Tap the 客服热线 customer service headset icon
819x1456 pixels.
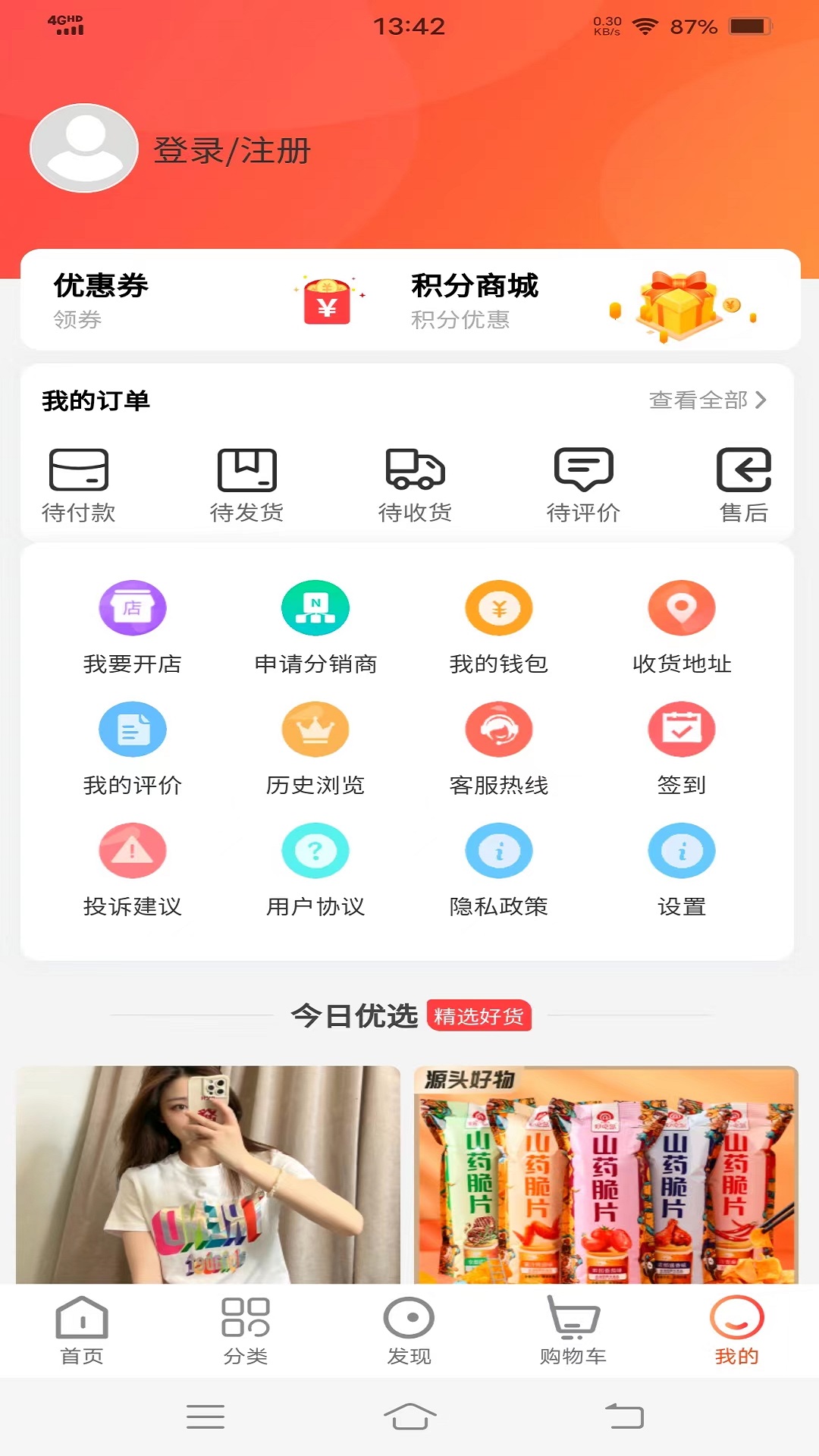[498, 729]
